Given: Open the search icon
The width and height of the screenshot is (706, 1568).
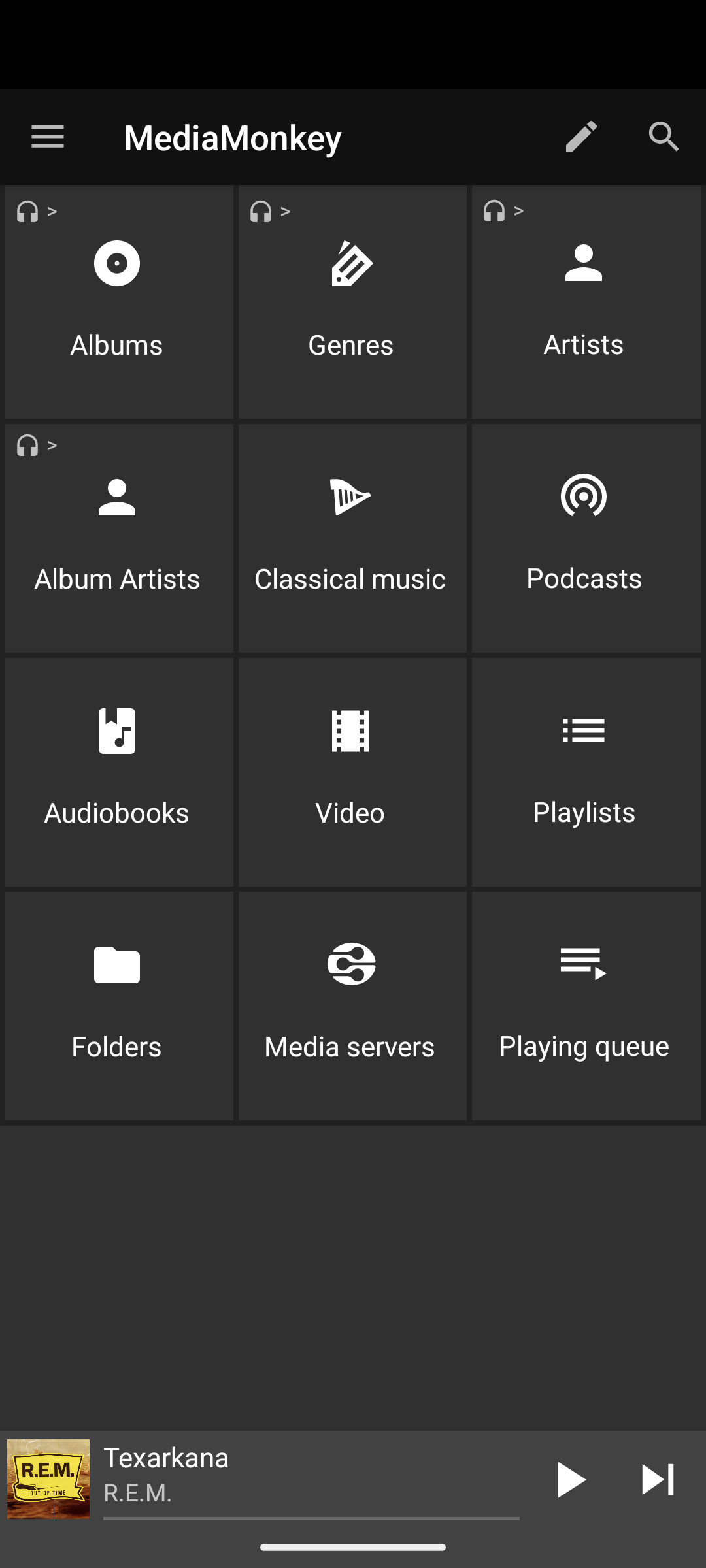Looking at the screenshot, I should pos(664,137).
